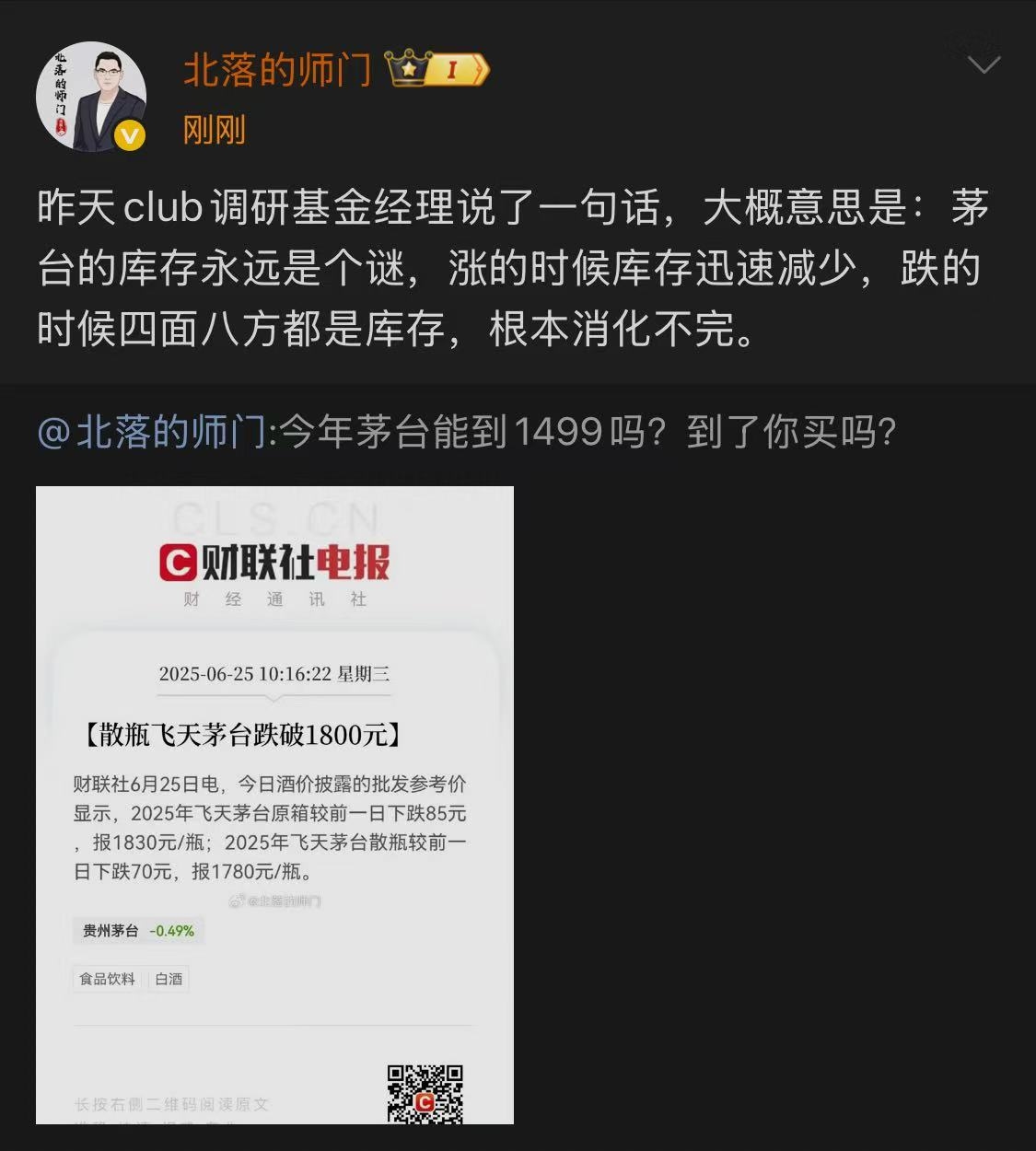Viewport: 1036px width, 1151px height.
Task: Tap the membership crown badge
Action: tap(437, 69)
